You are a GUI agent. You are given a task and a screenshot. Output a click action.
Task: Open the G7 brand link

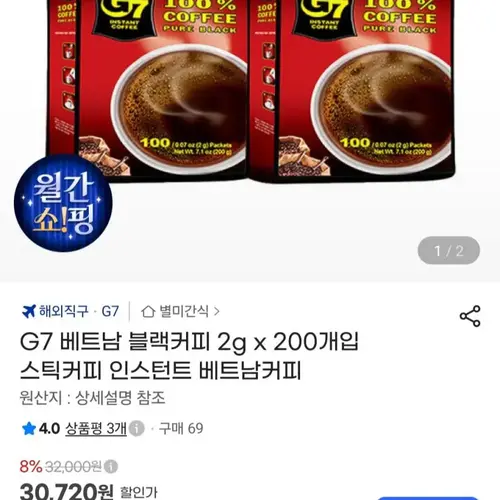click(x=110, y=311)
